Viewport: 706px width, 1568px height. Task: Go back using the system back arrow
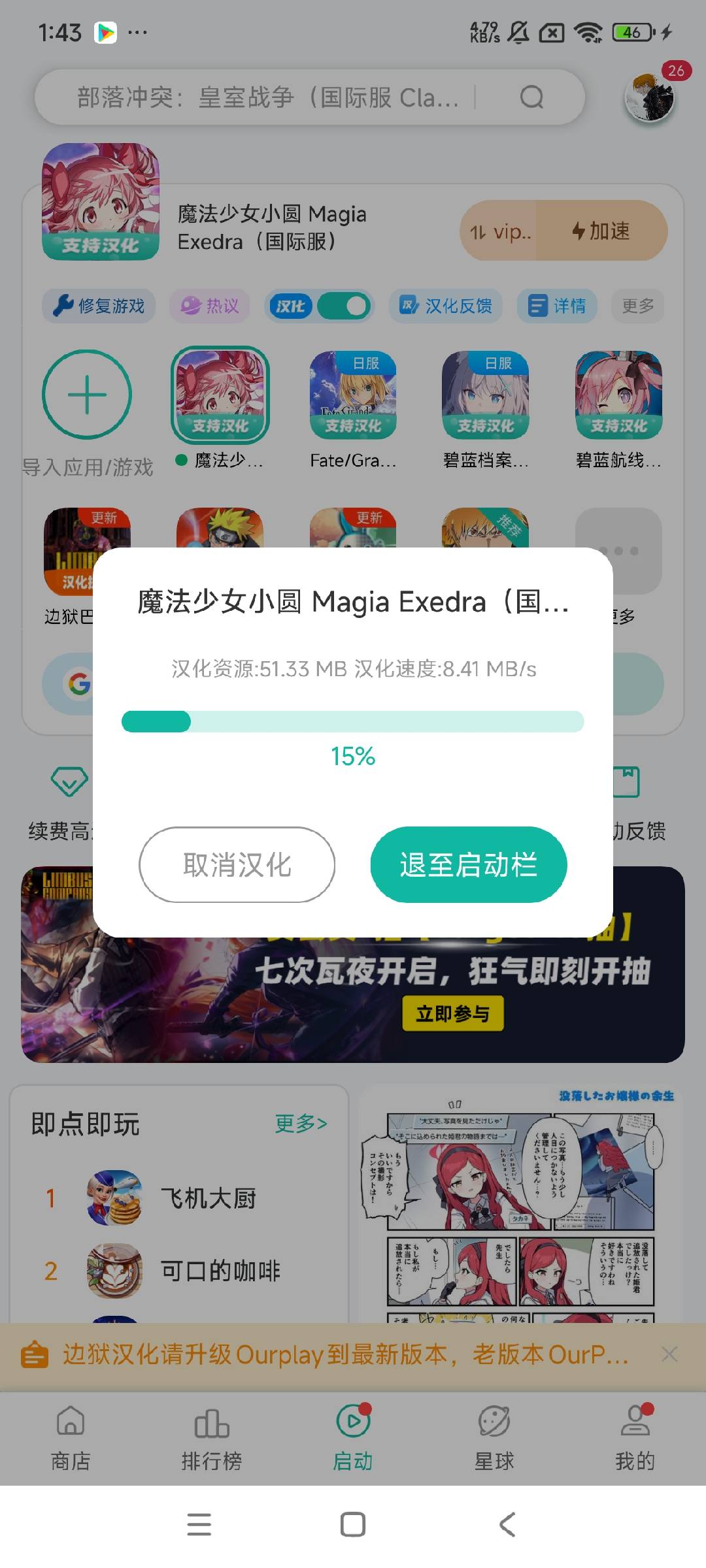tap(507, 1524)
